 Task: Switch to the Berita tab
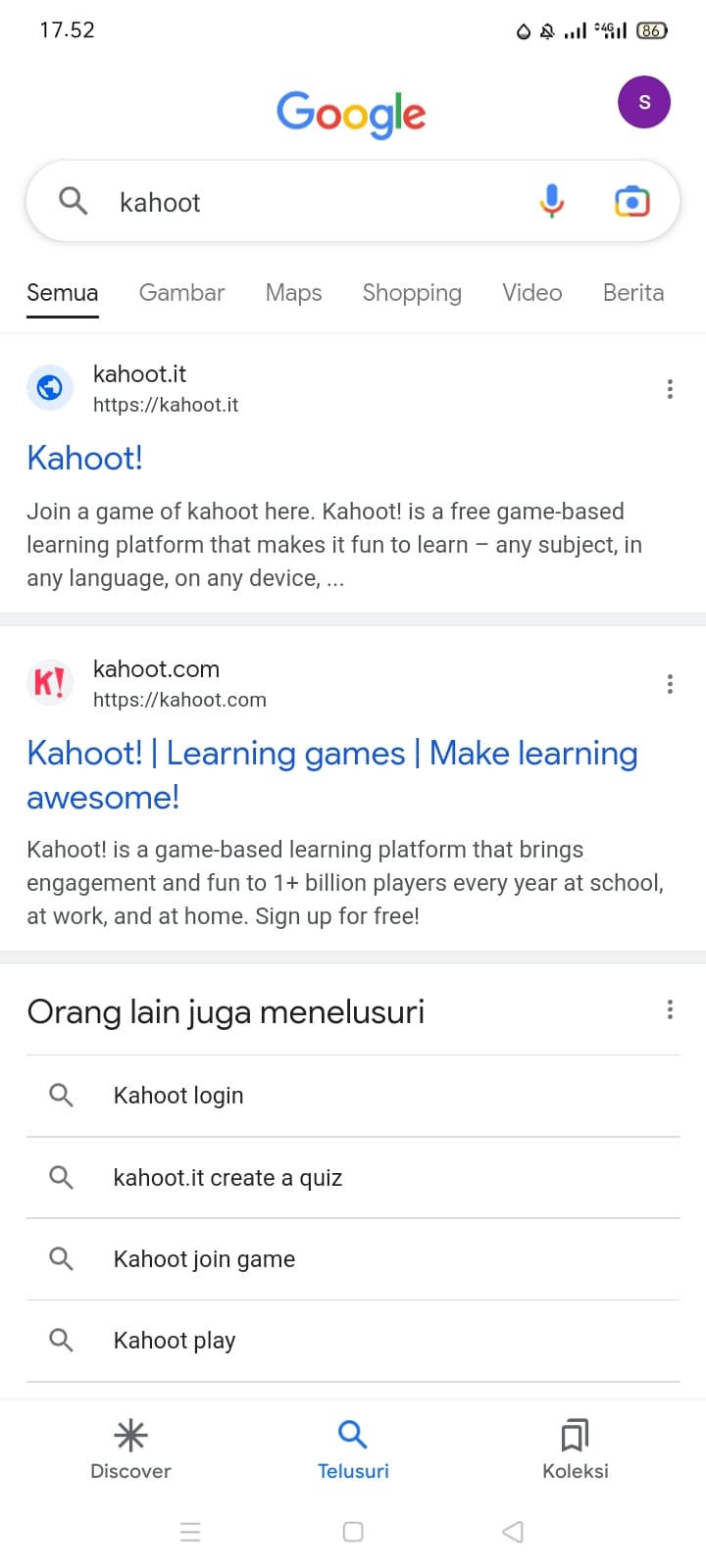coord(633,293)
